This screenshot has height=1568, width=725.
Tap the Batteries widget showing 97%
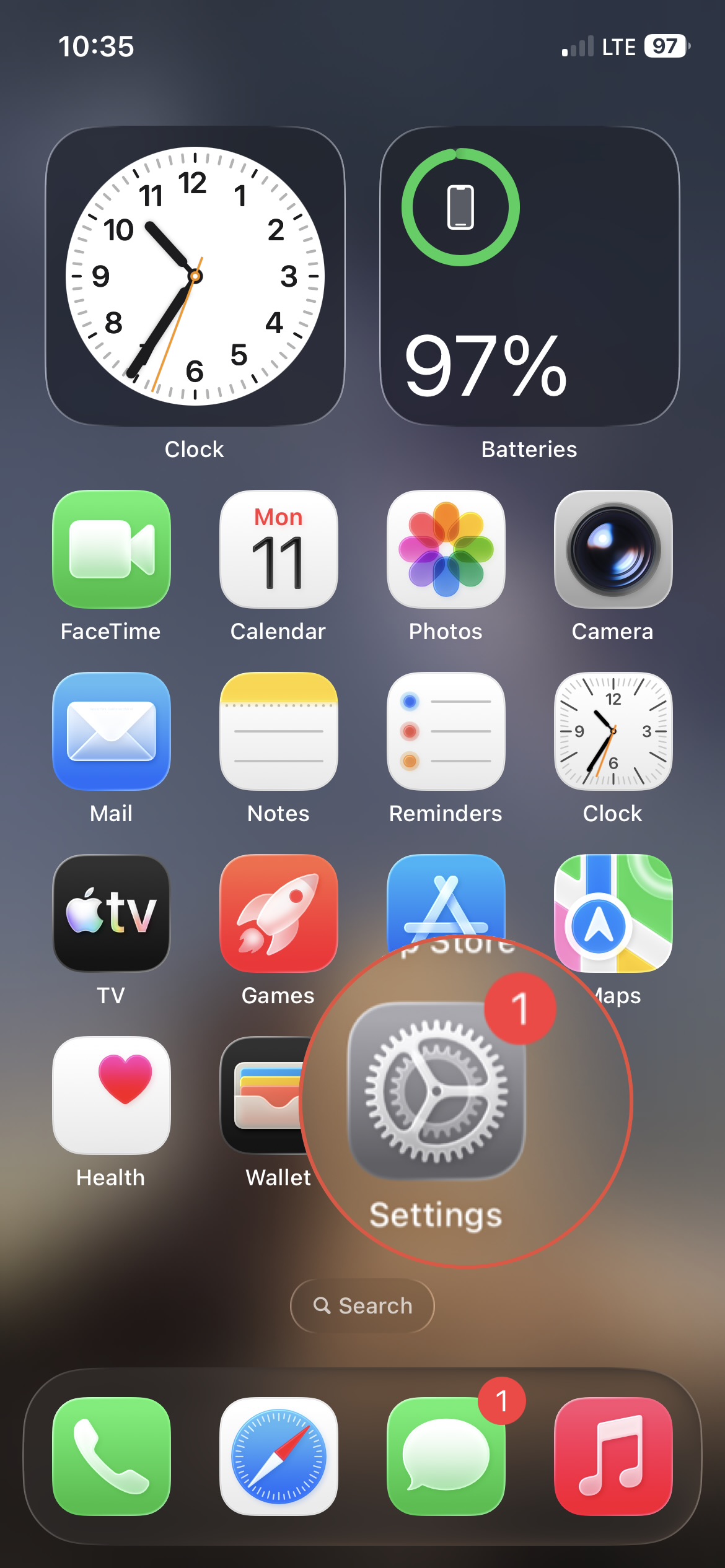(x=530, y=276)
